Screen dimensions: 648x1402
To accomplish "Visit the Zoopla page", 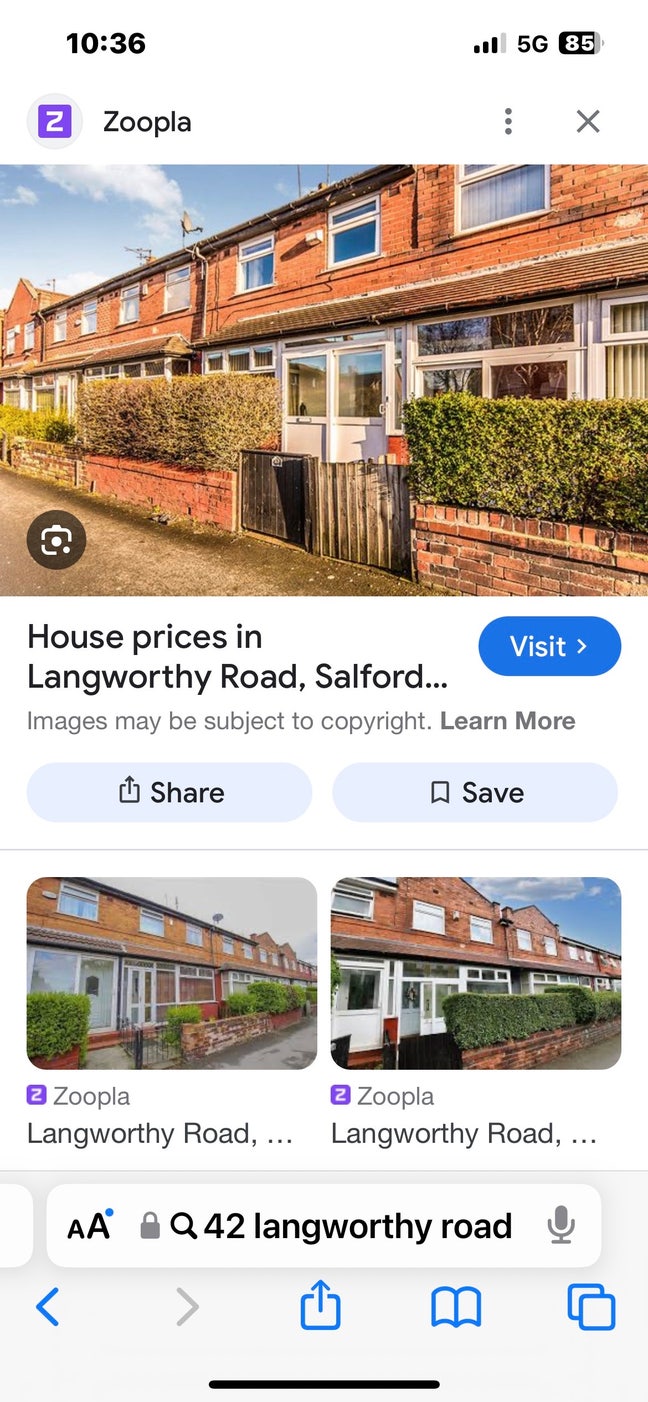I will (x=549, y=647).
